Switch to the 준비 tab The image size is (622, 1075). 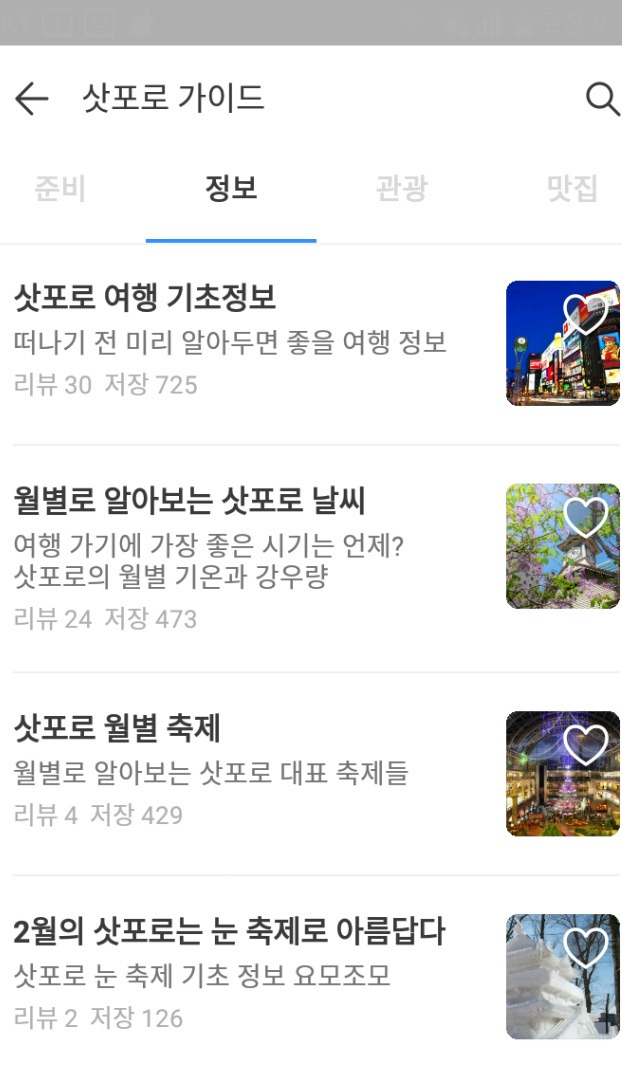[x=60, y=189]
